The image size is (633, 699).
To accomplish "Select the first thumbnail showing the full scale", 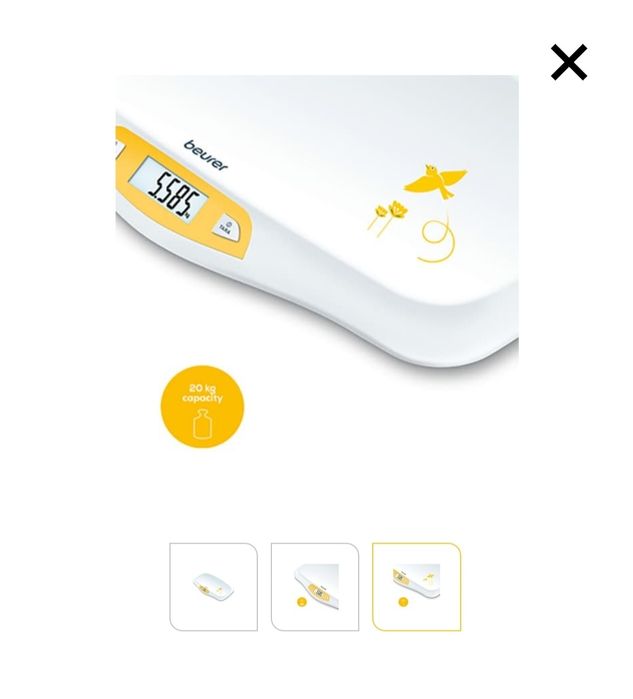I will point(213,587).
